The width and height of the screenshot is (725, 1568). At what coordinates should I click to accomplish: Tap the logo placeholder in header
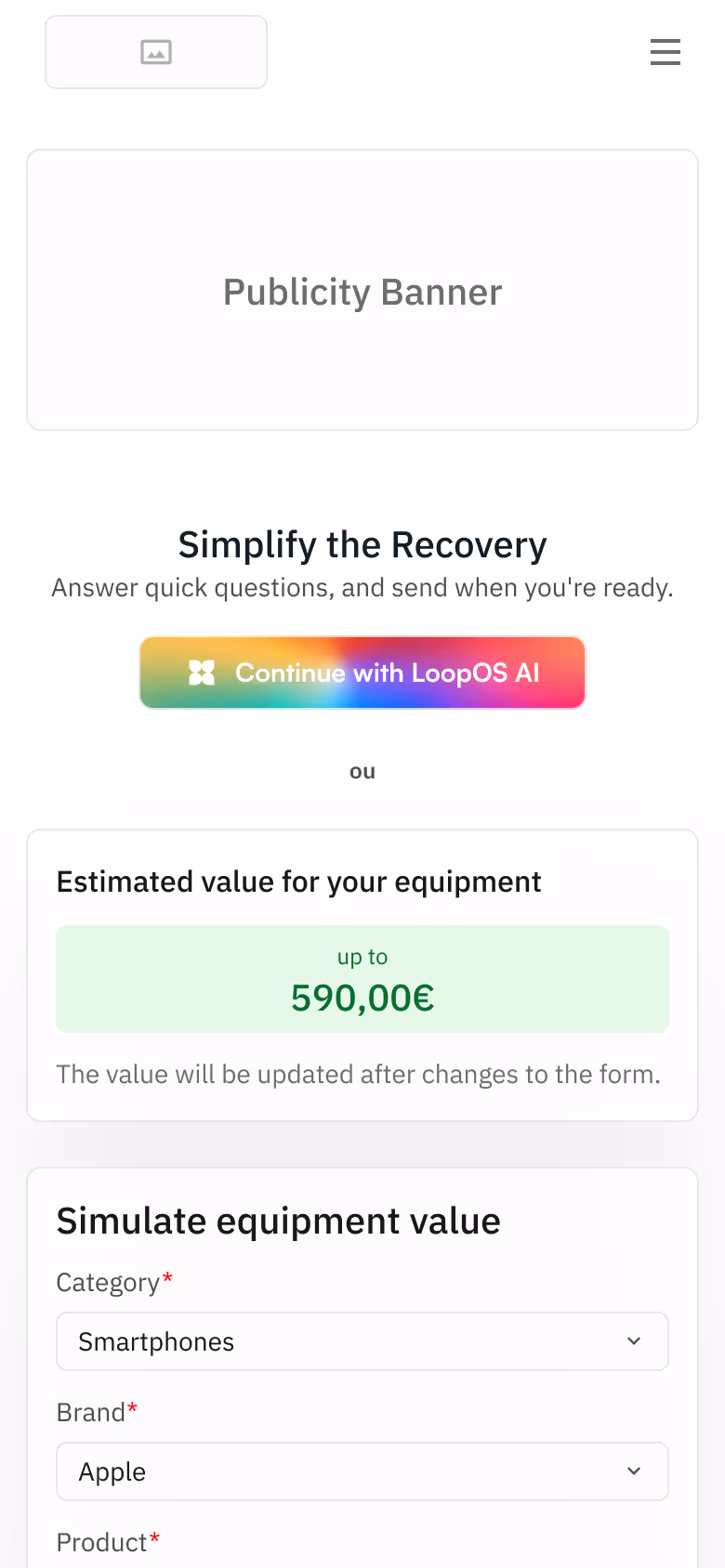(156, 52)
